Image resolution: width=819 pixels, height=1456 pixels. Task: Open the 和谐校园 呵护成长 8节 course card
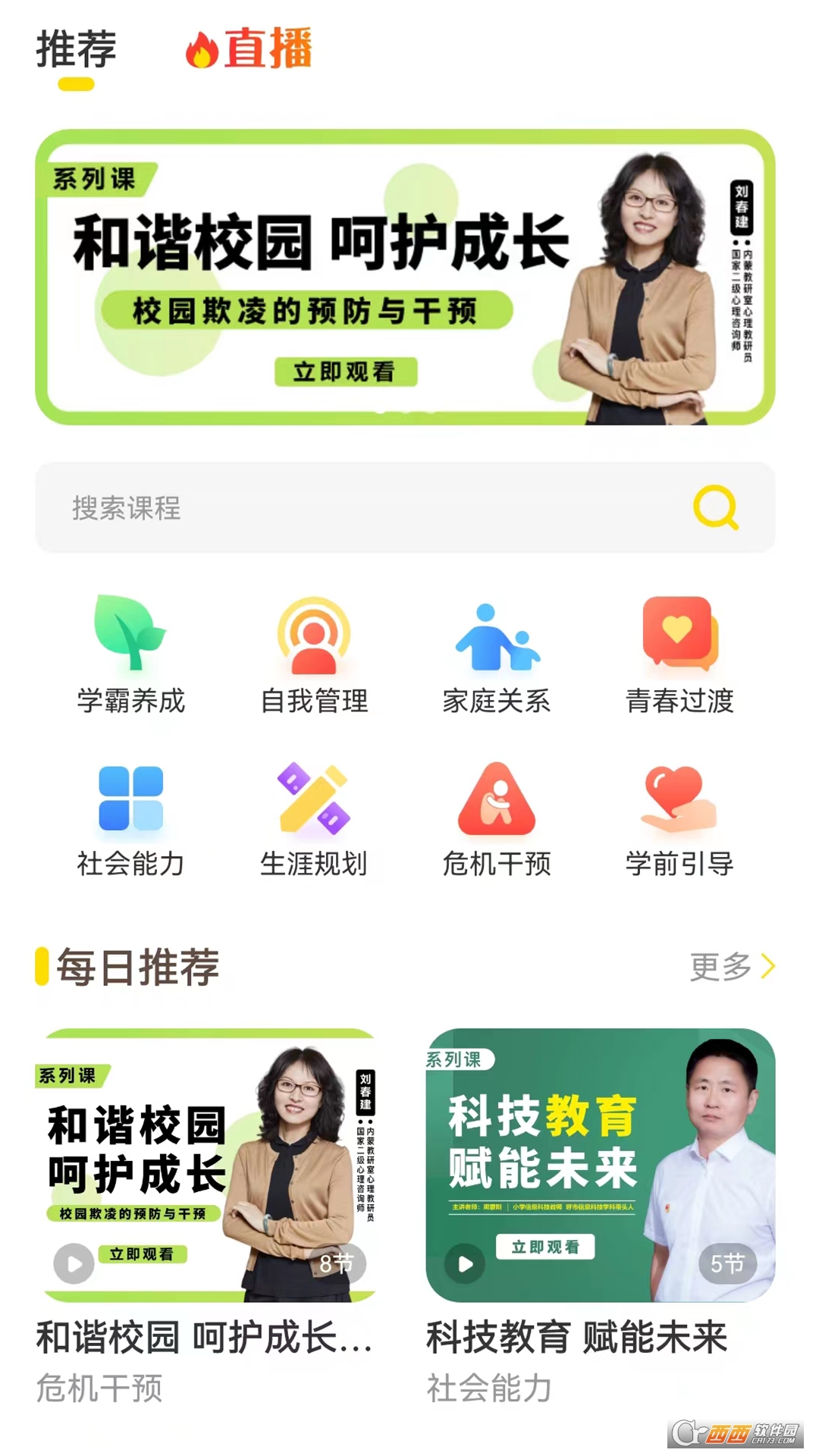[206, 1166]
